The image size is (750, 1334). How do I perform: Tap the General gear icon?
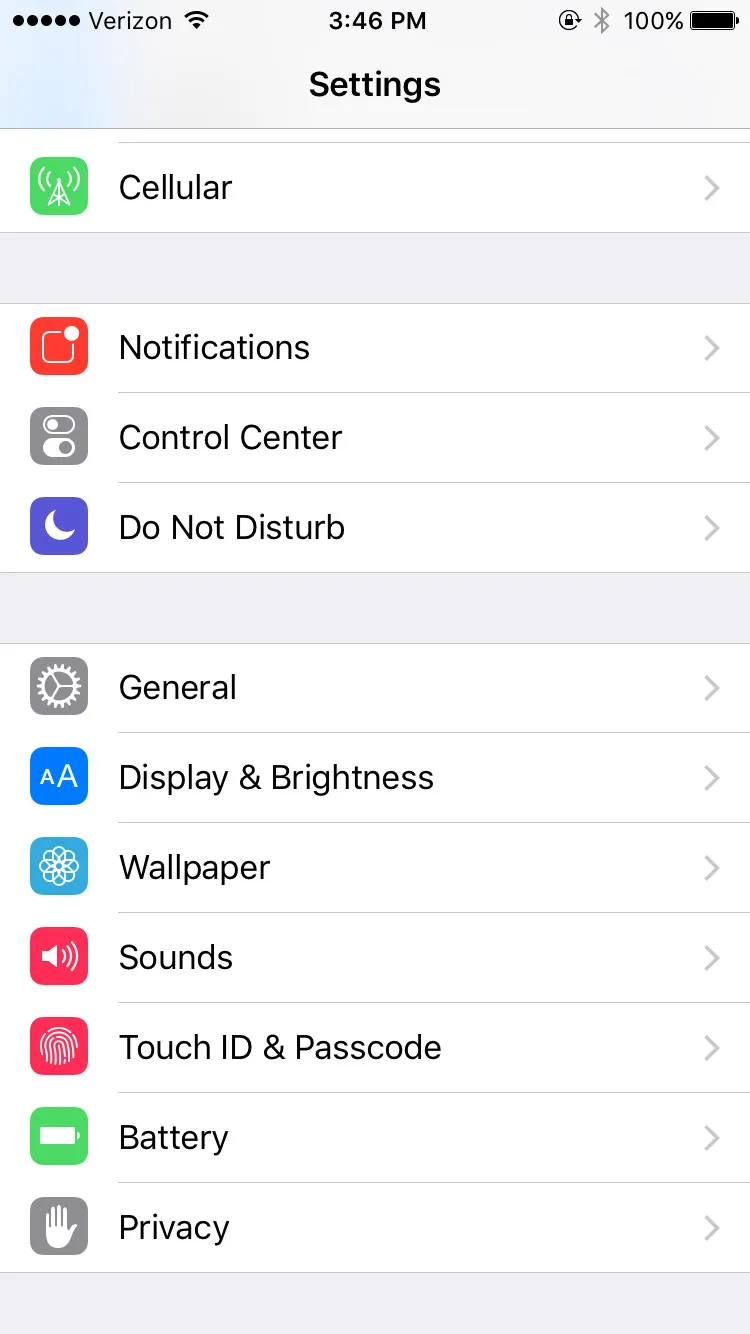point(57,687)
